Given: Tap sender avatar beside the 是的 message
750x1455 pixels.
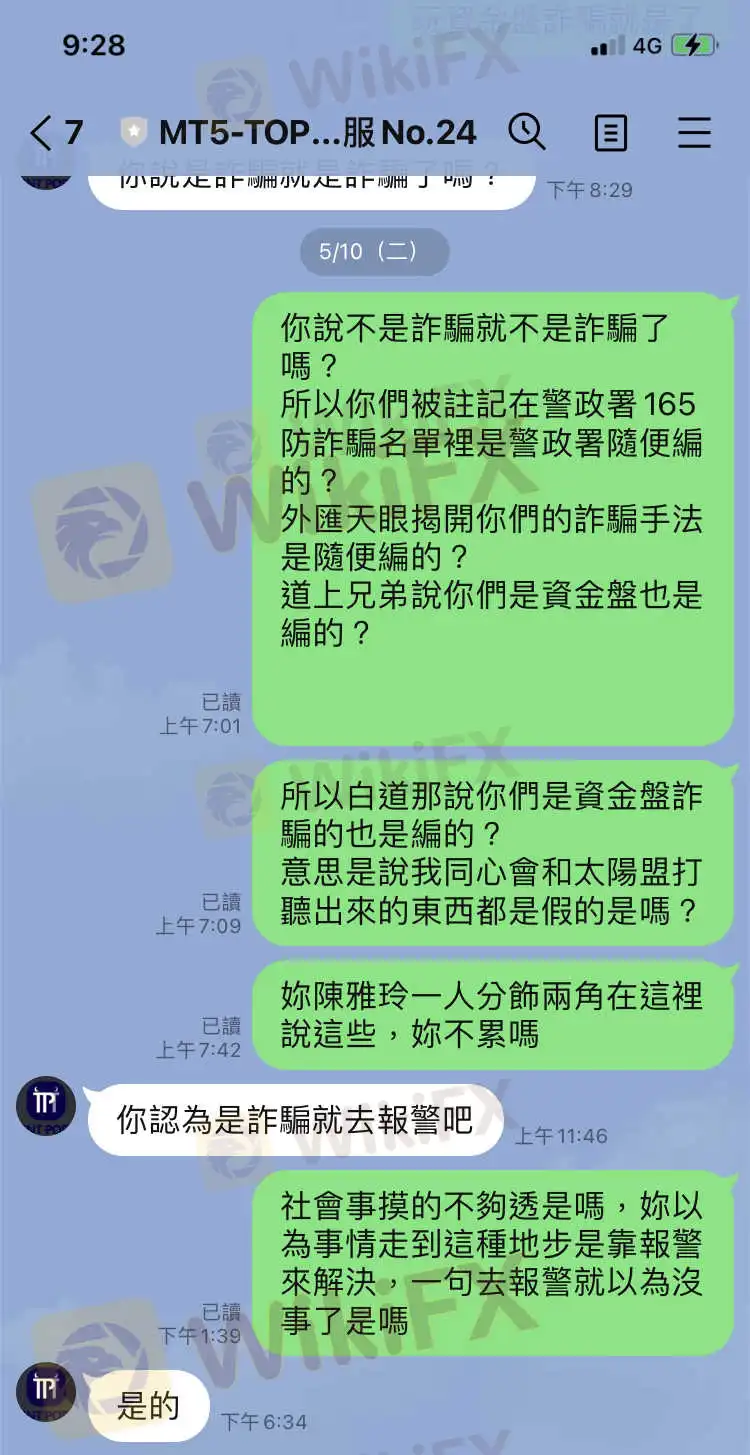Looking at the screenshot, I should pyautogui.click(x=46, y=1393).
